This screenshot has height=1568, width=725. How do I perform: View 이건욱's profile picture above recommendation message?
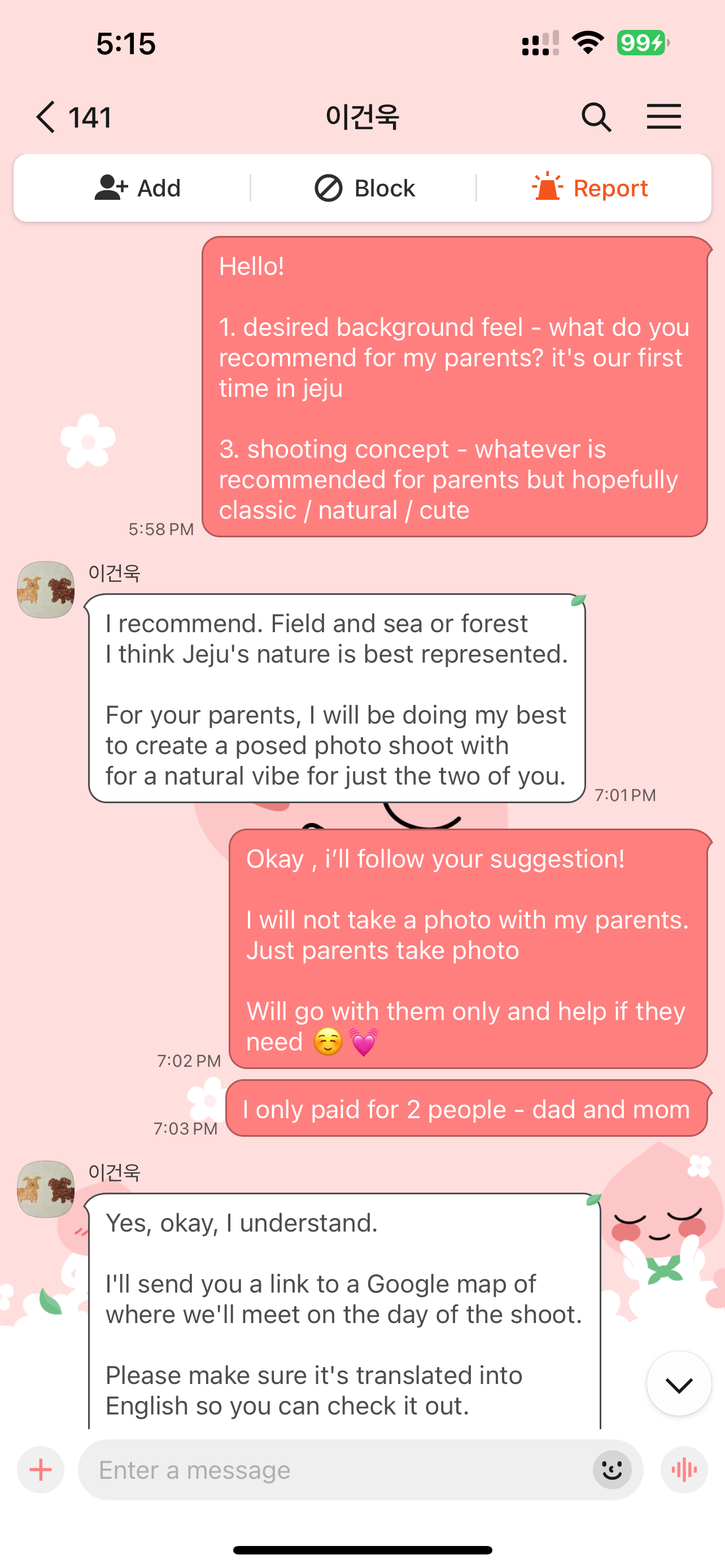click(x=46, y=590)
